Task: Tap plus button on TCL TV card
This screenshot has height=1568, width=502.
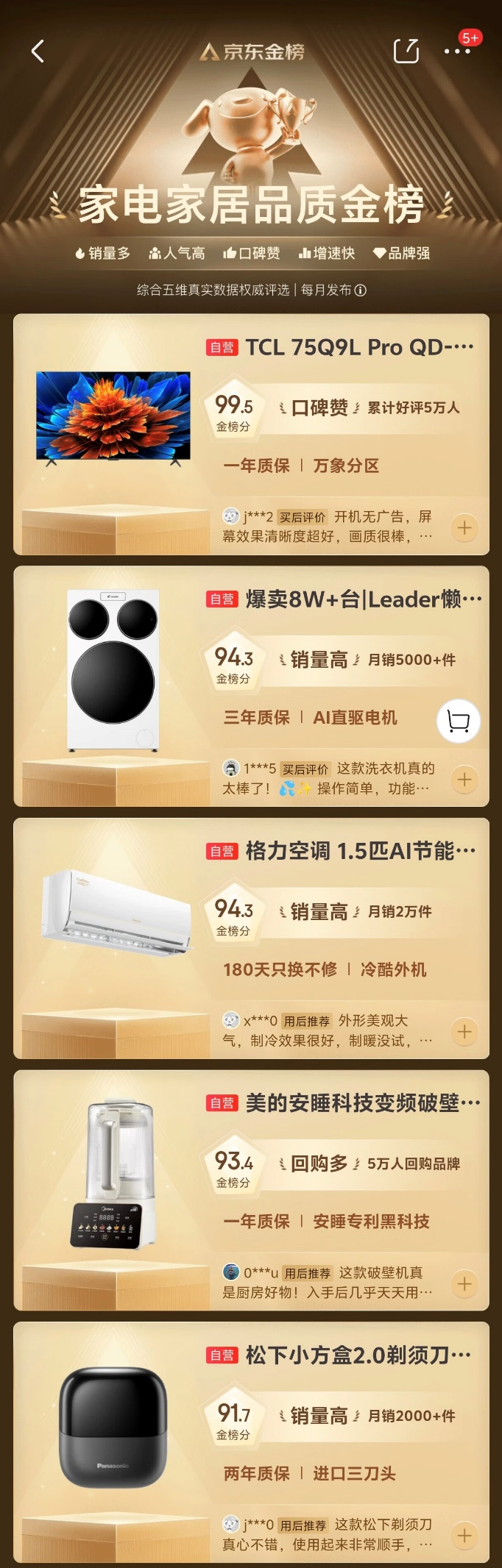Action: pyautogui.click(x=464, y=528)
